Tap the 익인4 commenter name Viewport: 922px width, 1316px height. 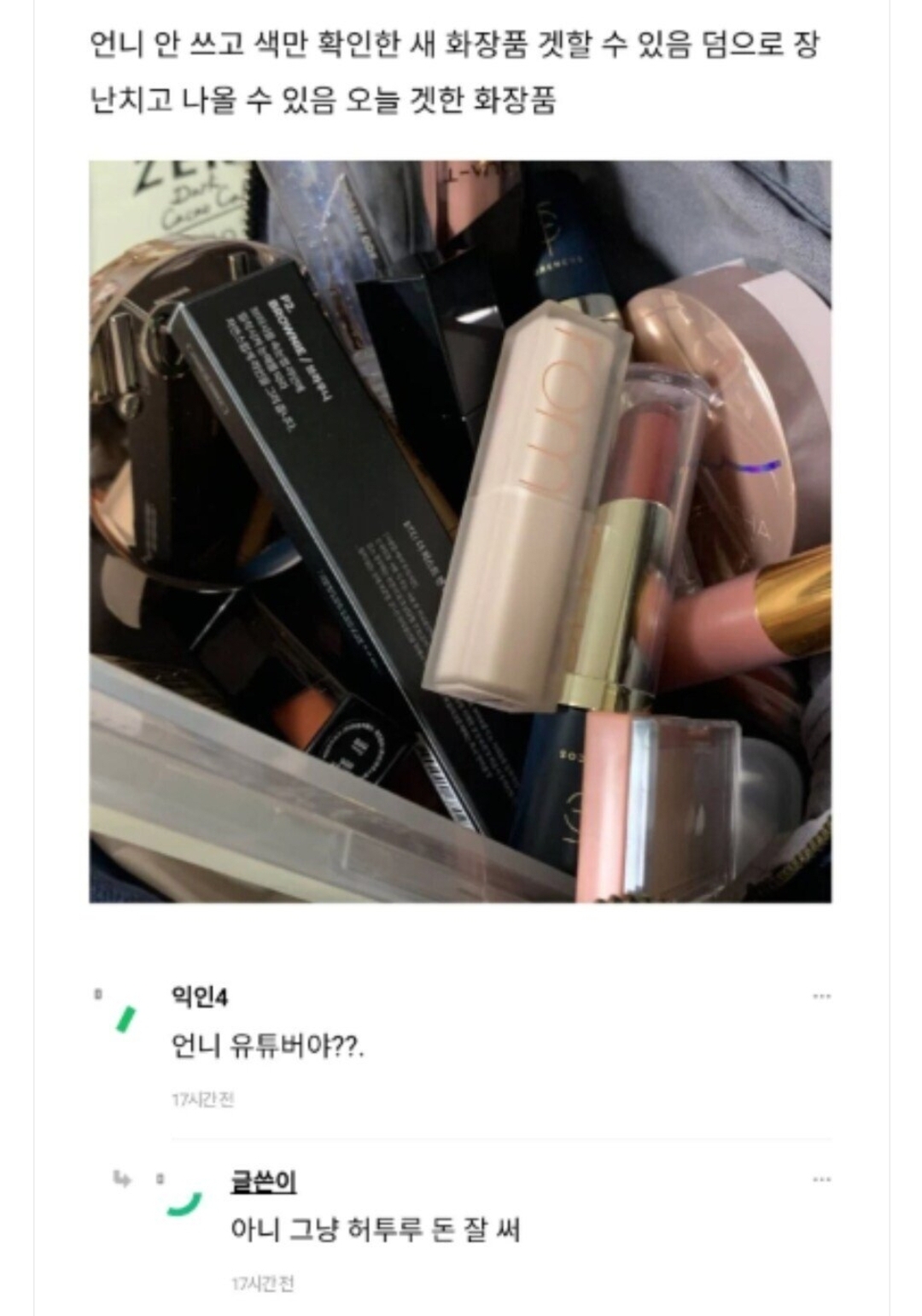click(x=200, y=997)
